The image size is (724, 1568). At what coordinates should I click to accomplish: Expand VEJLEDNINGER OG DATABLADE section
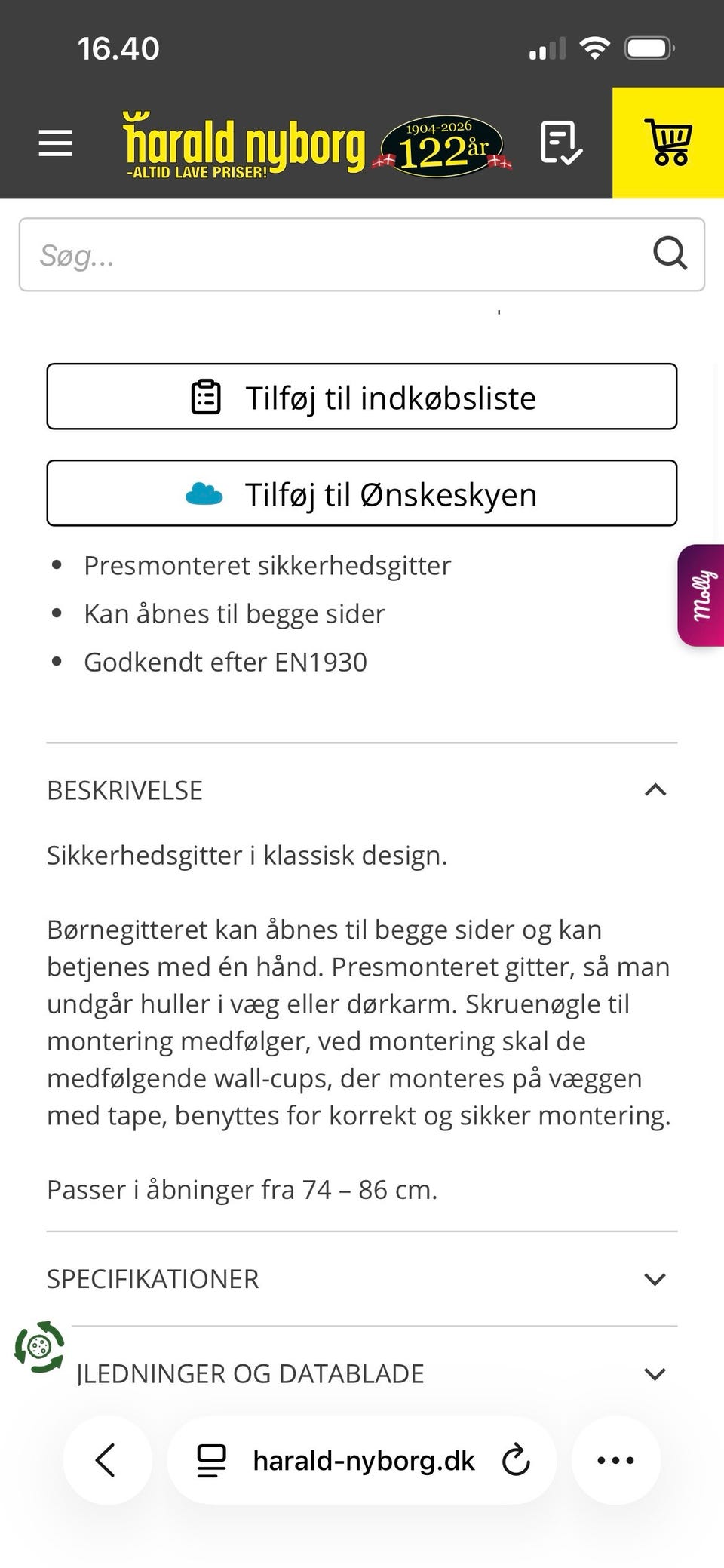coord(655,1373)
